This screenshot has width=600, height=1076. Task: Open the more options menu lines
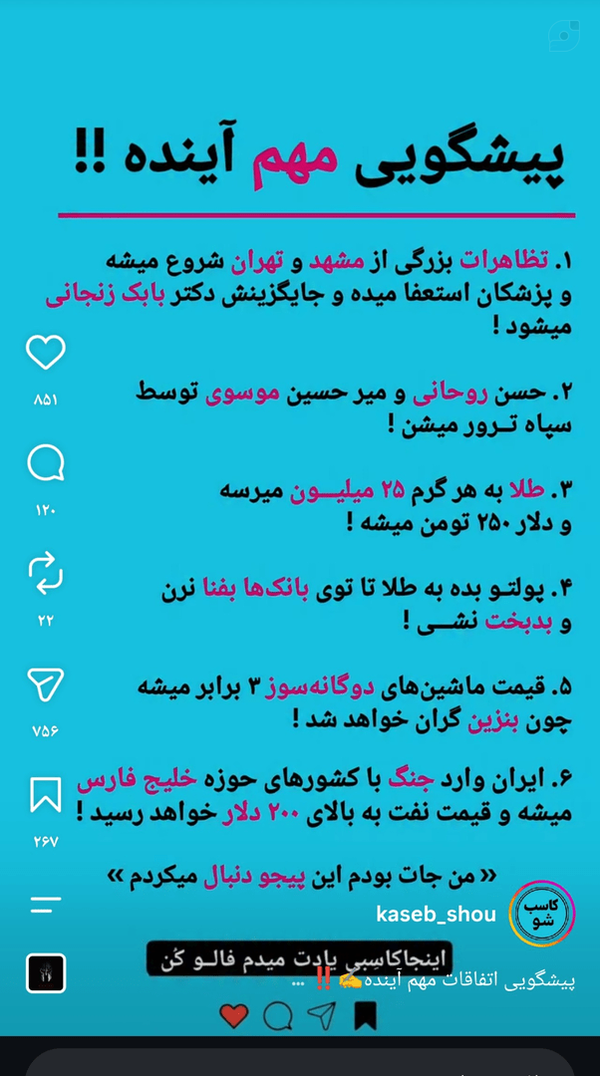click(45, 904)
